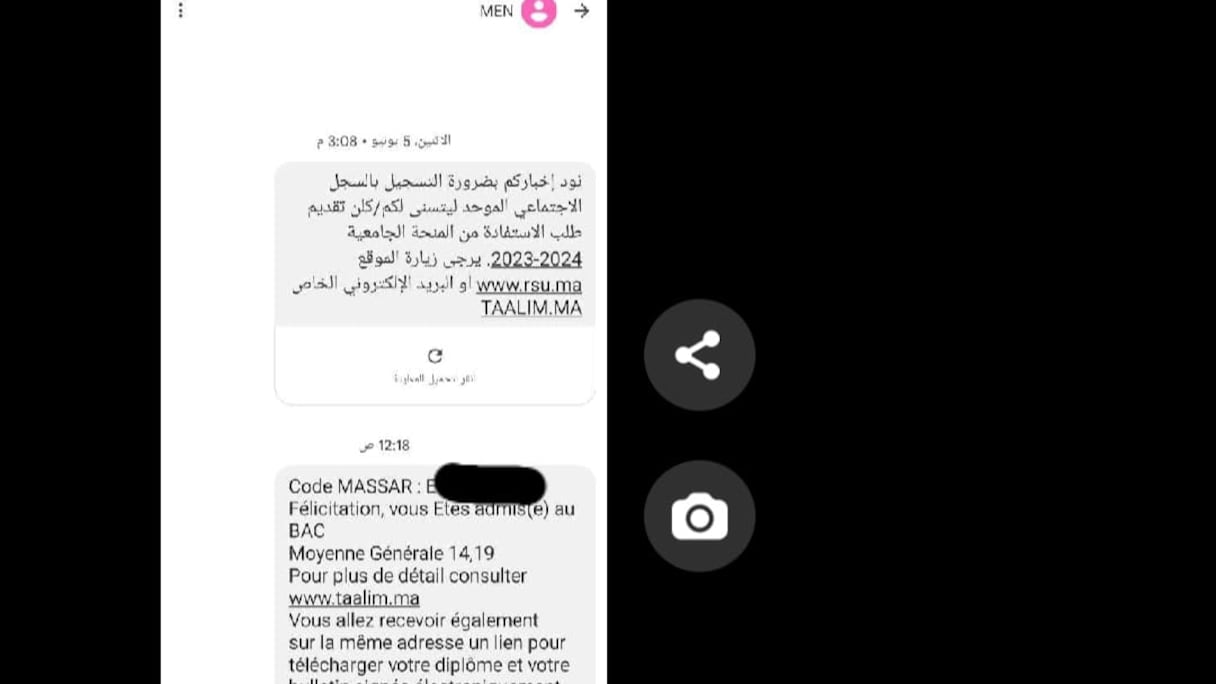
Task: Open the www.rsu.ma link
Action: [529, 285]
